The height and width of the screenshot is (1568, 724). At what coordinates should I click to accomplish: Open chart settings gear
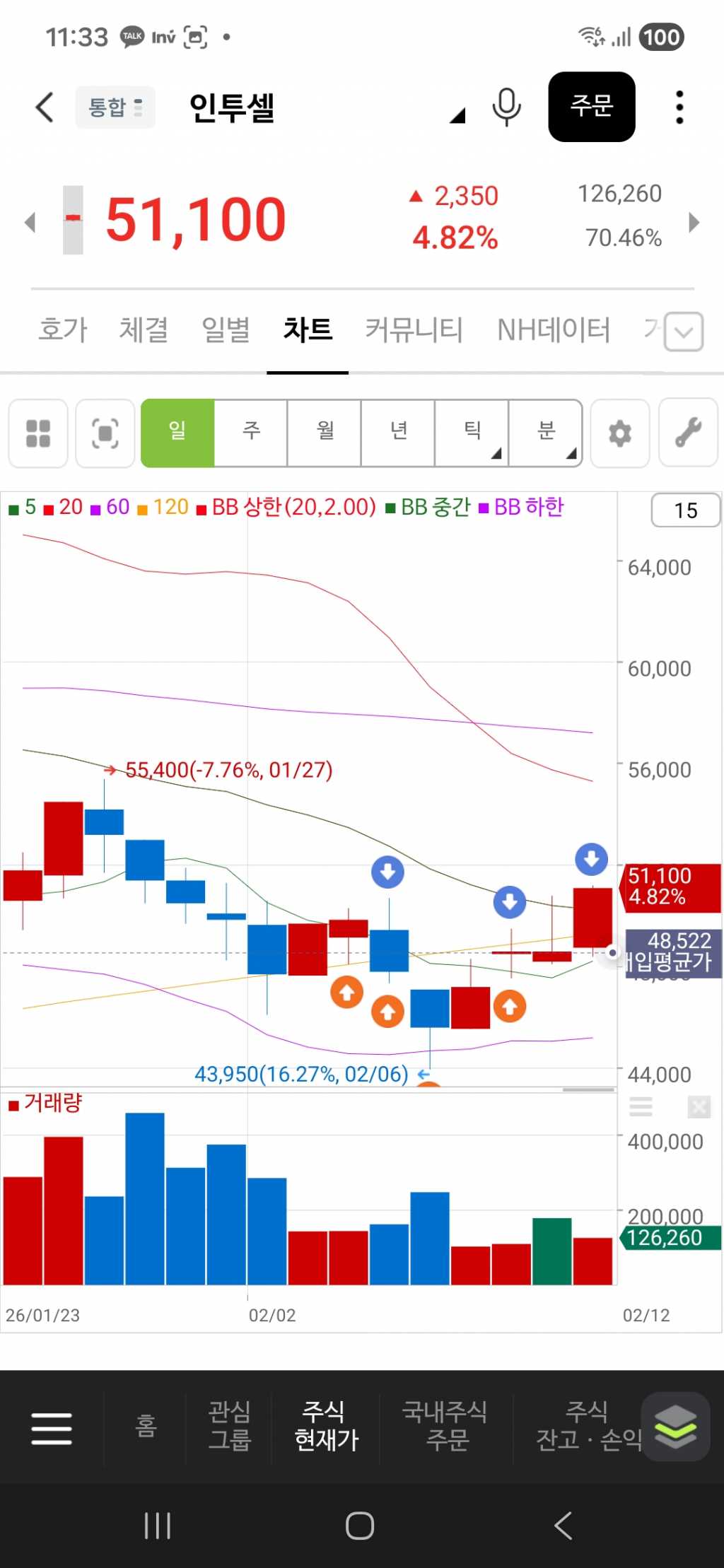[620, 433]
